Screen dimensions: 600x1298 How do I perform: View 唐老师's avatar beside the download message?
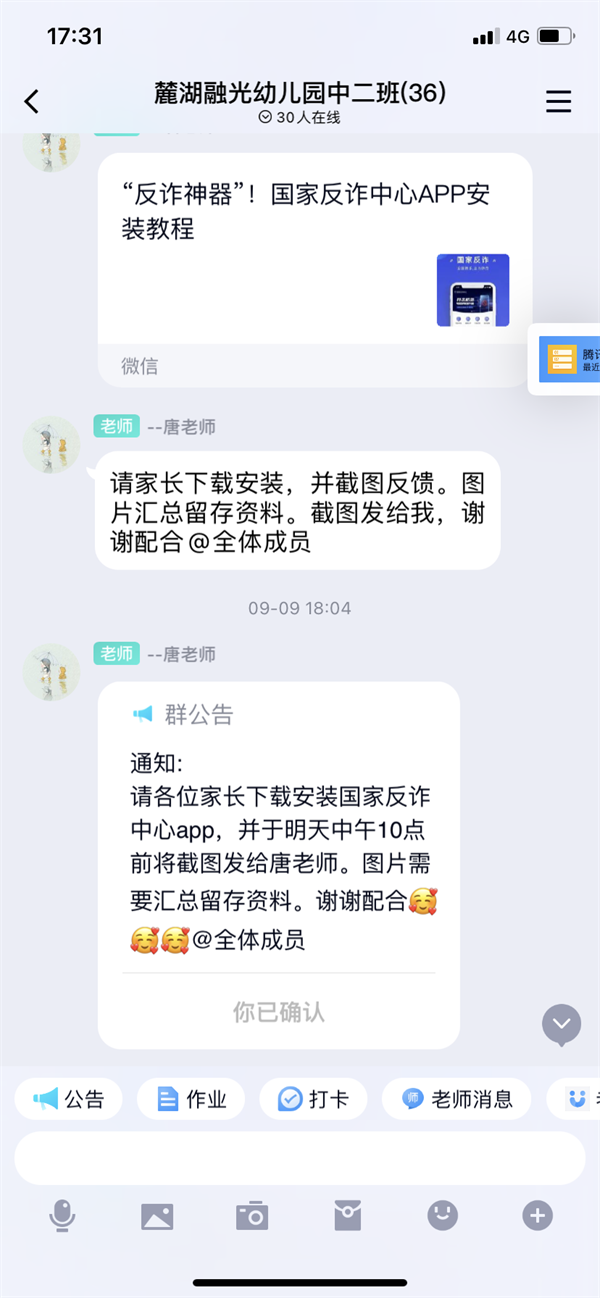51,444
